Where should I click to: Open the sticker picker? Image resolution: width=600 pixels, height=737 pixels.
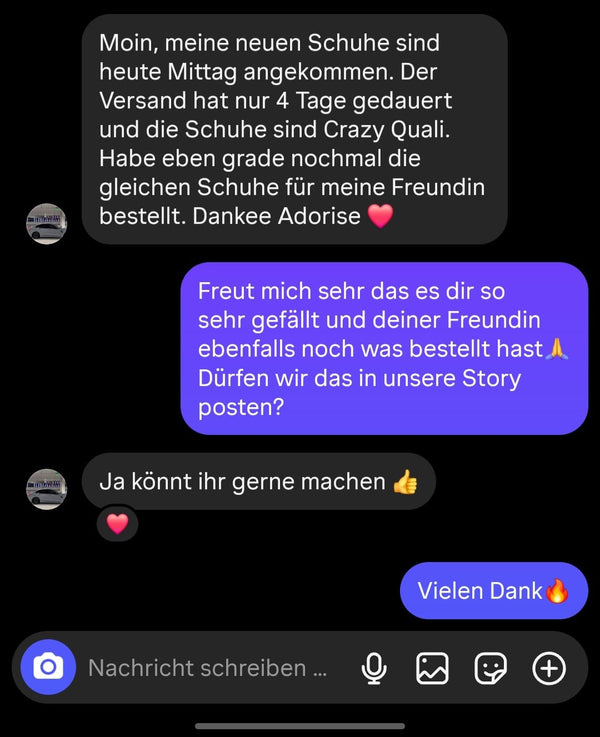pyautogui.click(x=490, y=668)
